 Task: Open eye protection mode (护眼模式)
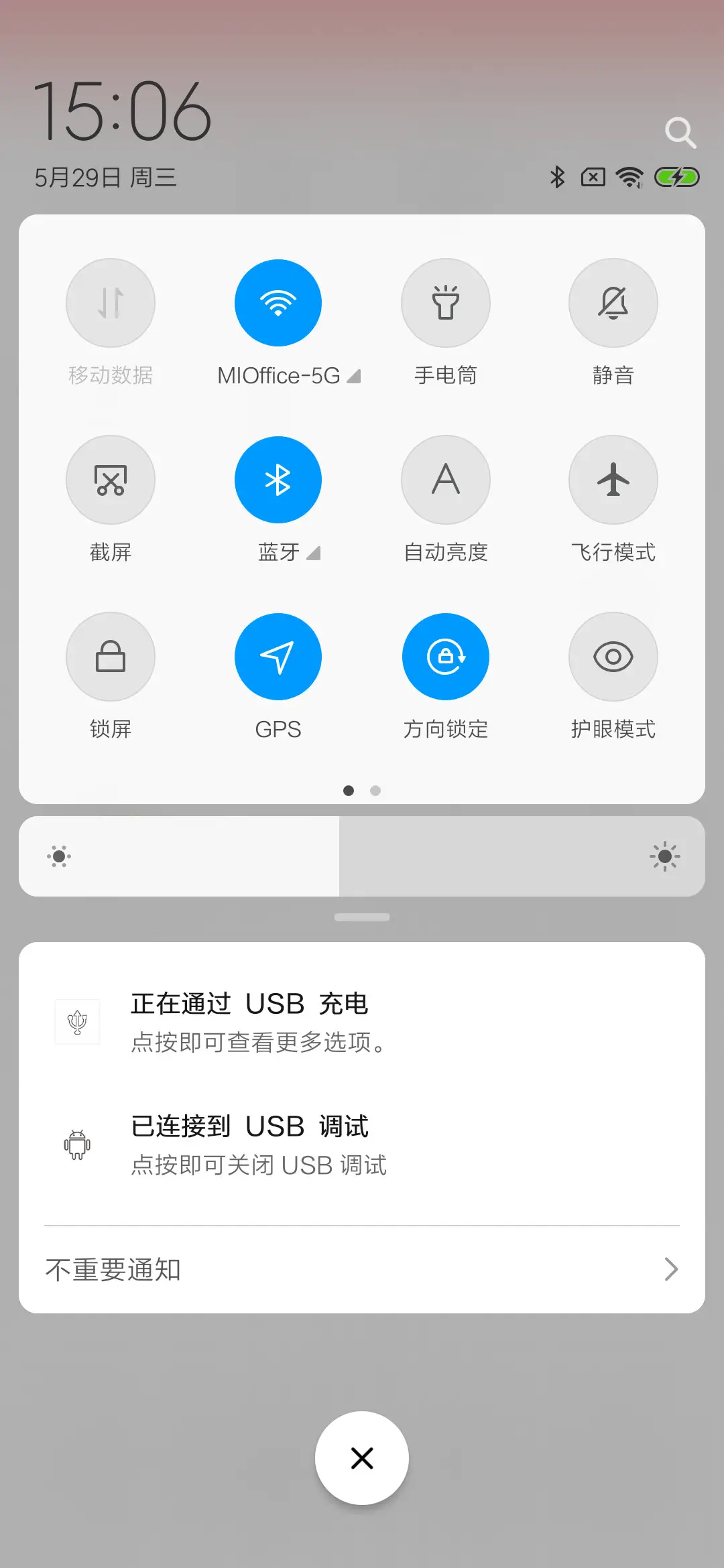coord(613,657)
